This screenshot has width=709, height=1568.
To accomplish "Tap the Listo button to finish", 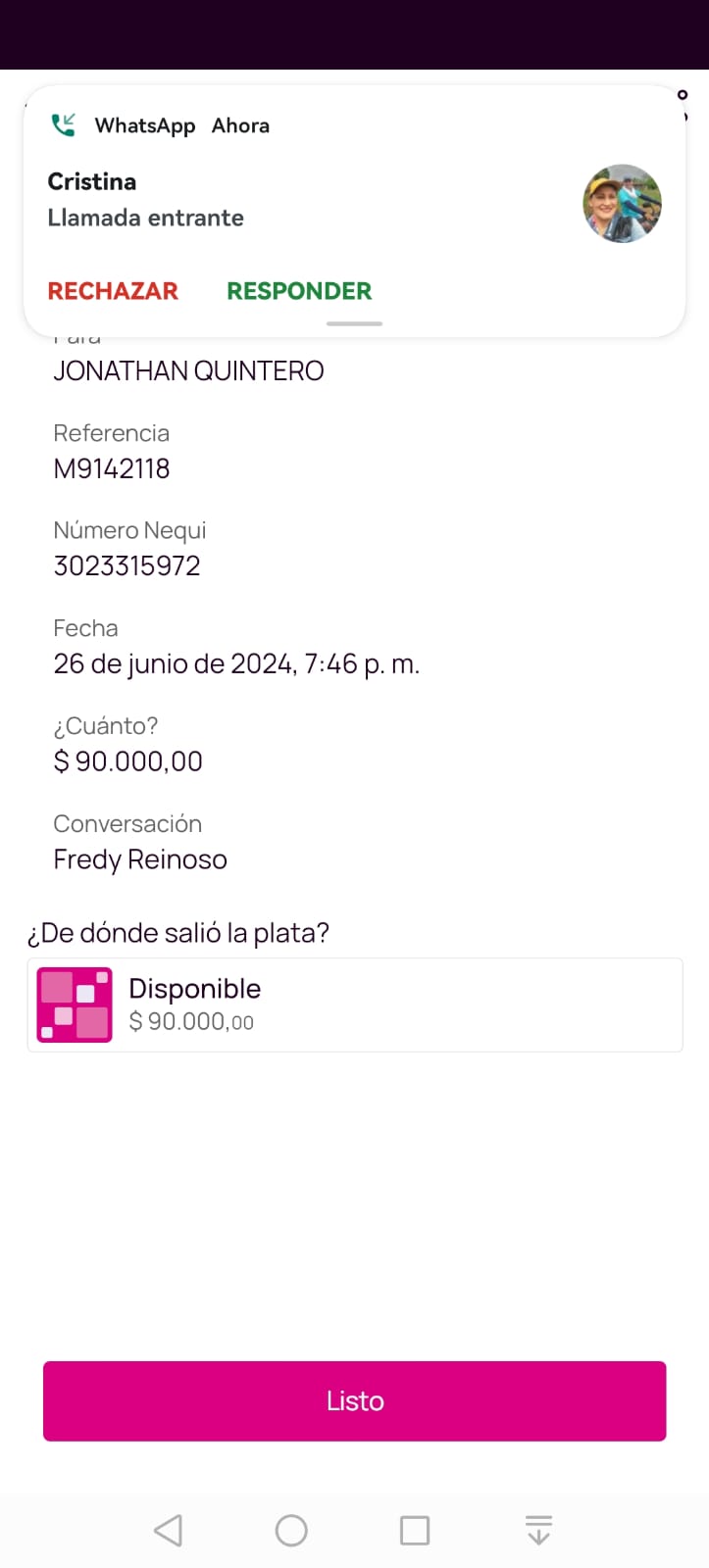I will [354, 1400].
